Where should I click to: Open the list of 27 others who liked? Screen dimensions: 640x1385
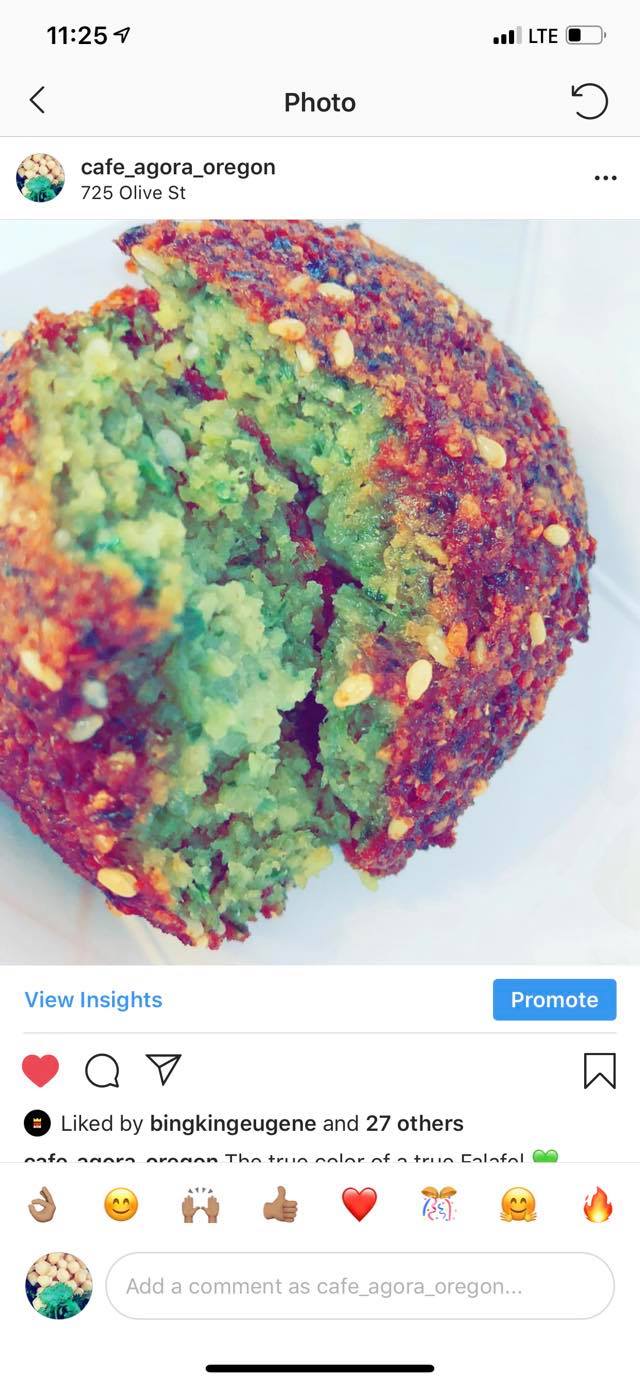(x=414, y=1123)
